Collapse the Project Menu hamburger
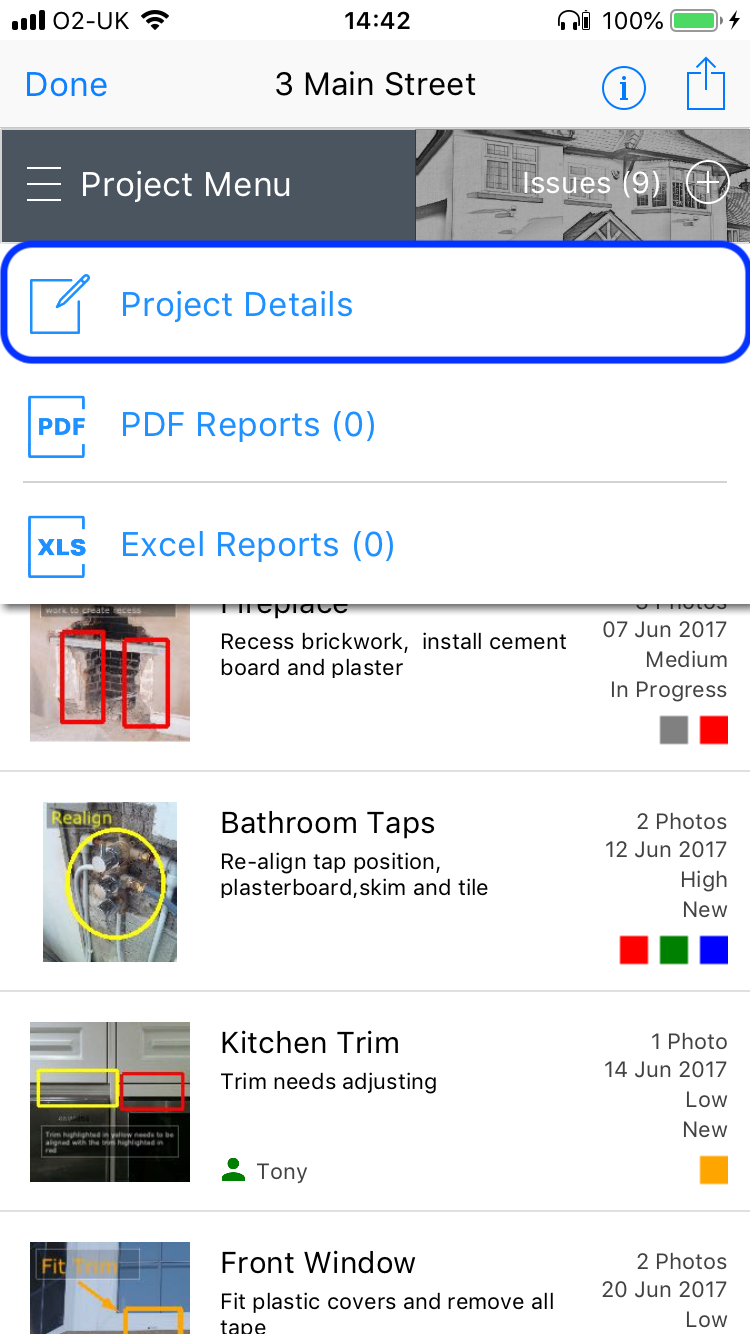Screen dimensions: 750x1334 pos(44,184)
